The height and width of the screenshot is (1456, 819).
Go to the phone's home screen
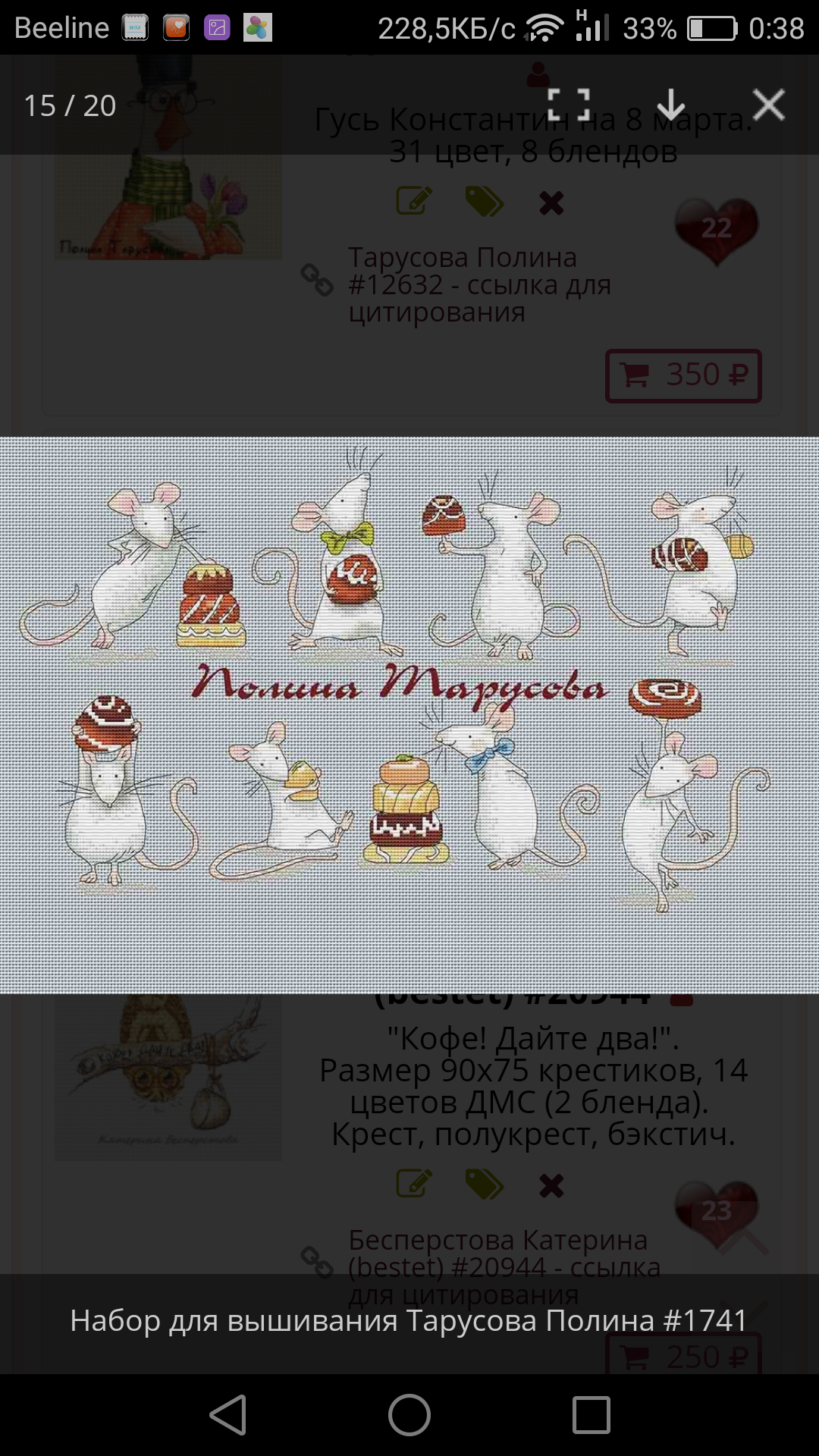(409, 1415)
